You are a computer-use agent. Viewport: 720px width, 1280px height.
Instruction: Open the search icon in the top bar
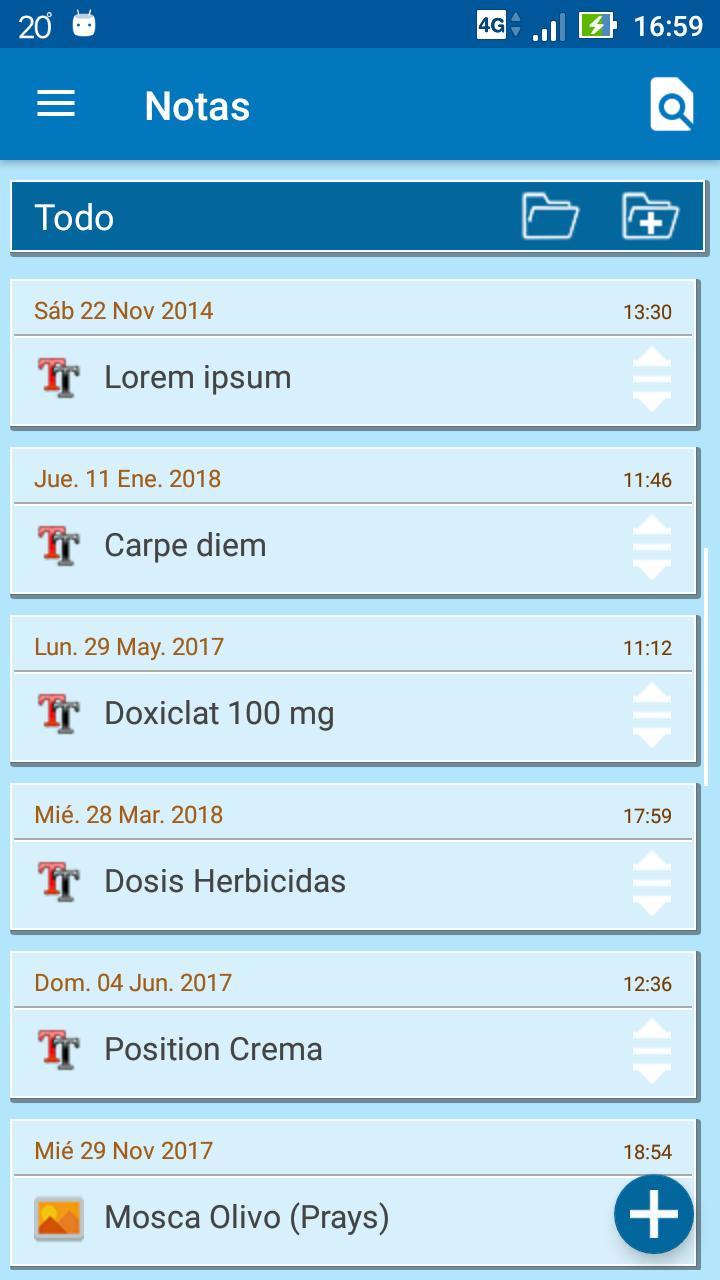(x=672, y=103)
